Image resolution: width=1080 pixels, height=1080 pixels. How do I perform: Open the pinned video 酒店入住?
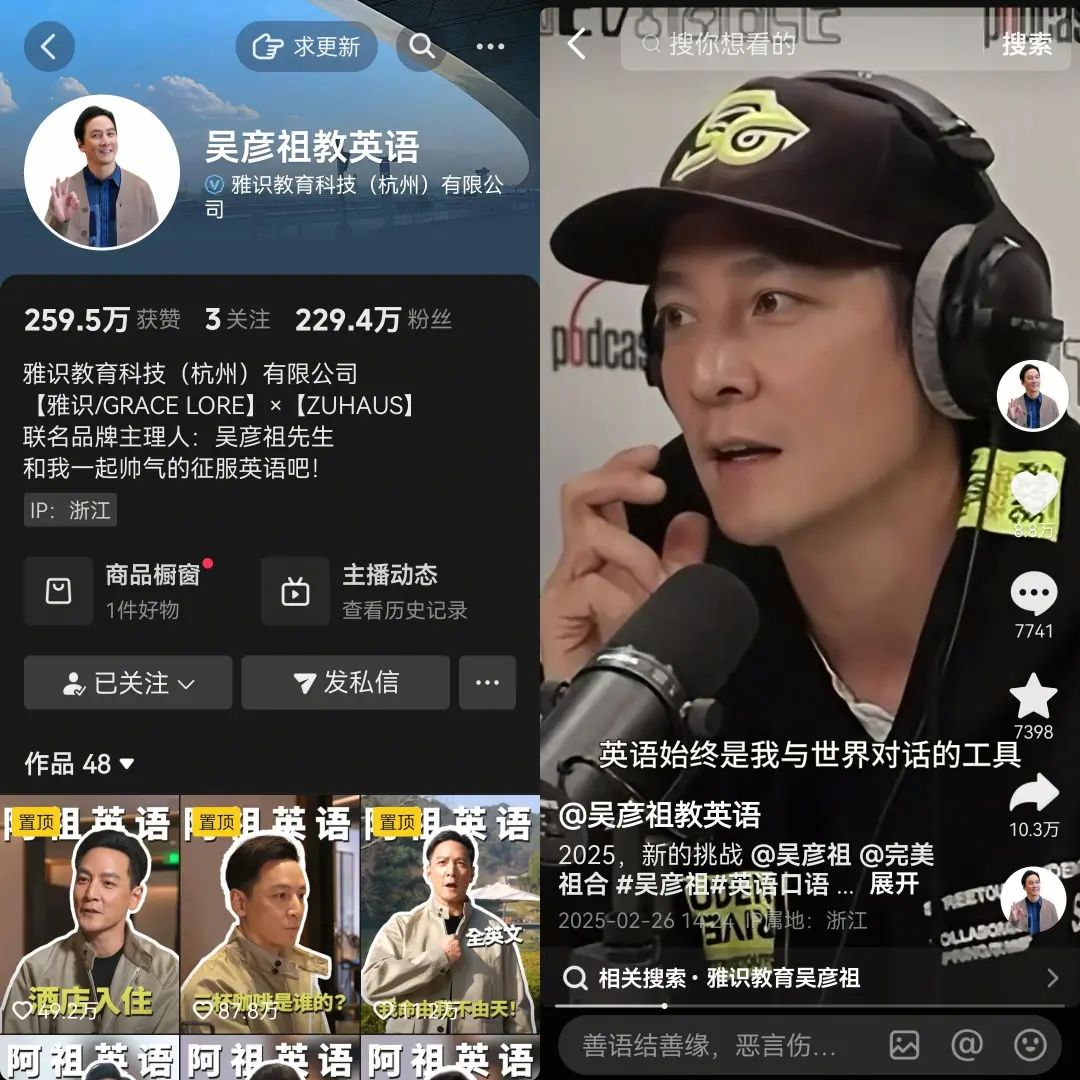(89, 915)
